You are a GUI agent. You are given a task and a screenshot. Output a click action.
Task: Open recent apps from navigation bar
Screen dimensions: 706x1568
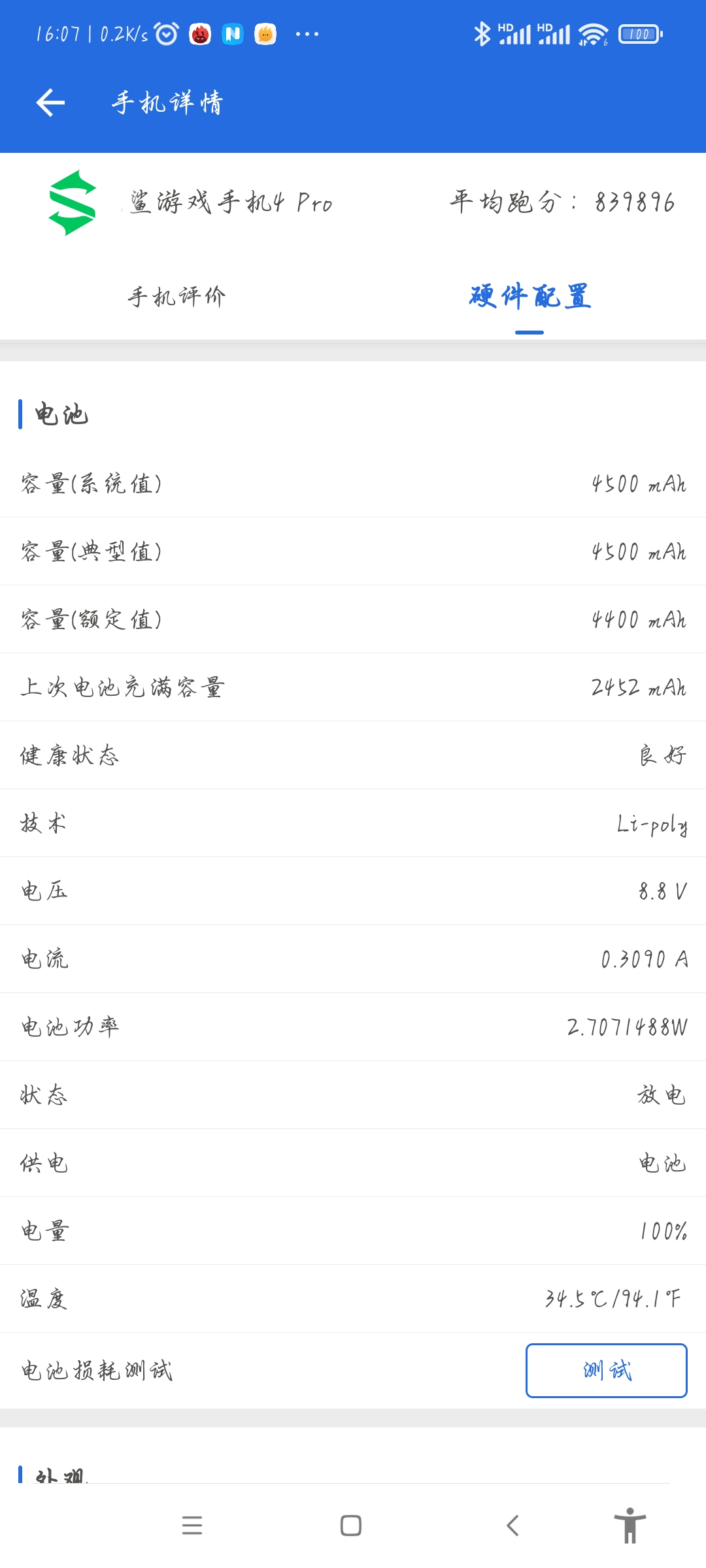click(x=192, y=1526)
